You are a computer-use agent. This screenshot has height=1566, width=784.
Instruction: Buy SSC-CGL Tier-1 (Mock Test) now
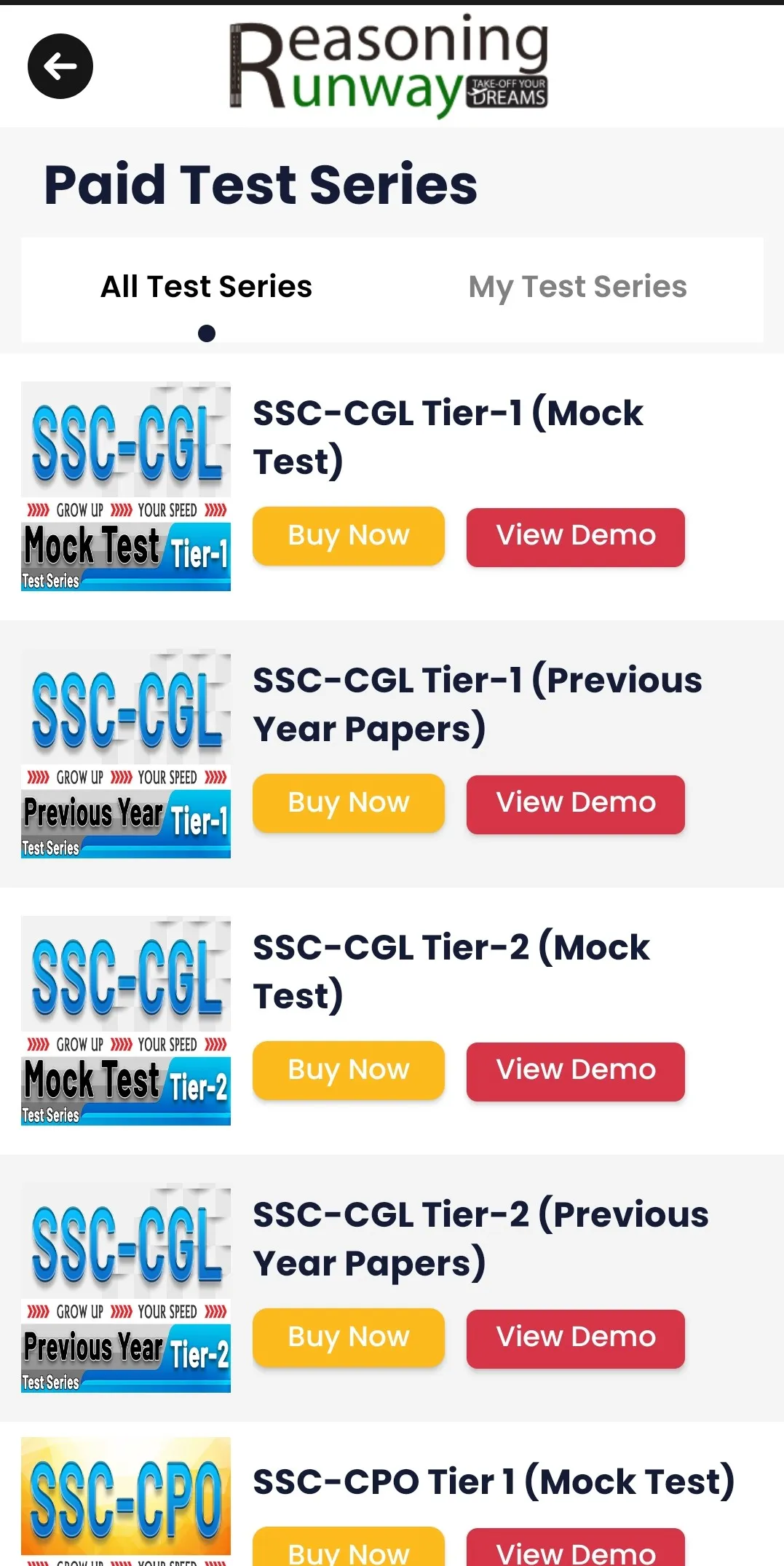click(349, 537)
